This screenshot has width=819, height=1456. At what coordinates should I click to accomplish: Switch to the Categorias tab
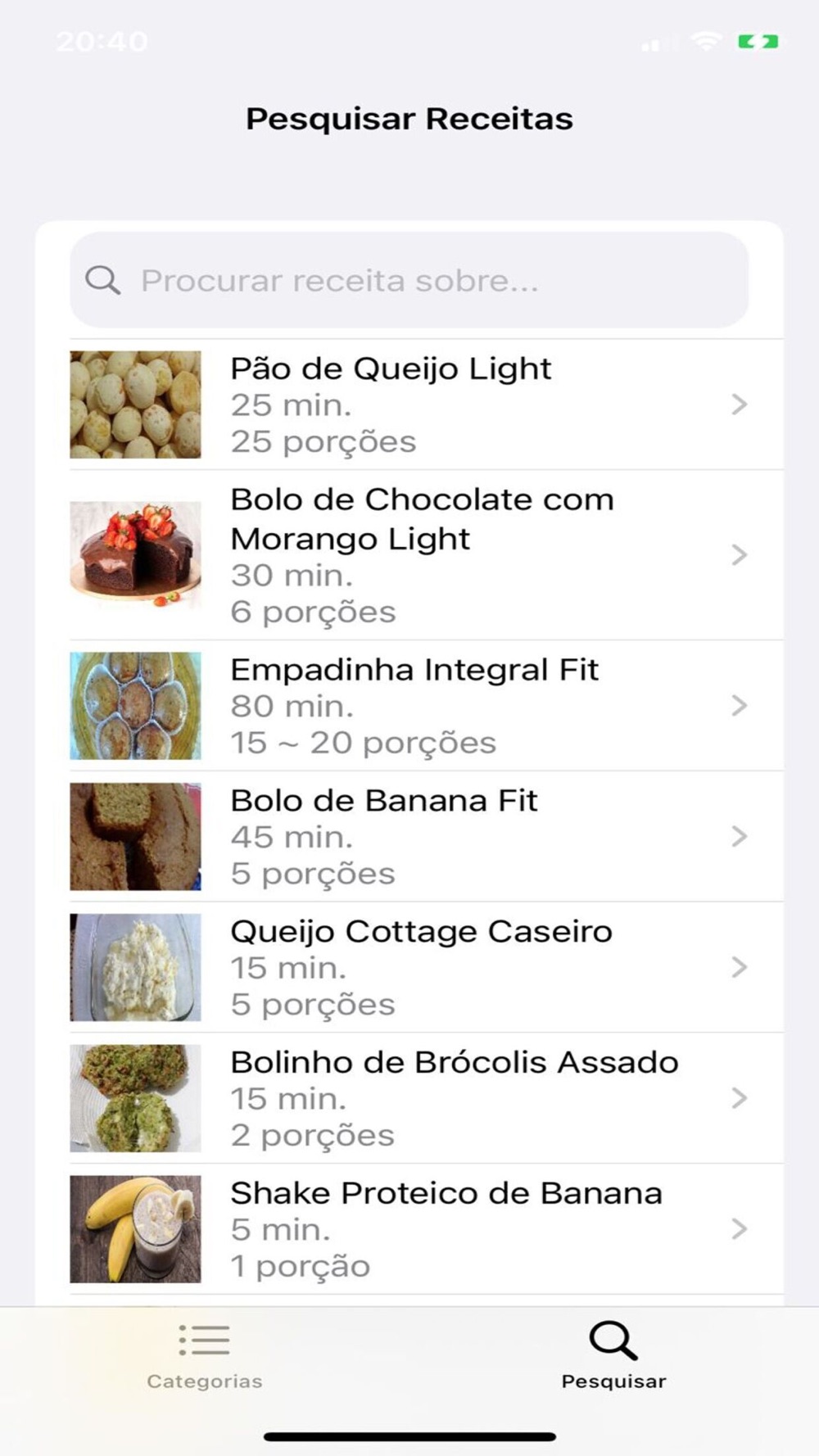(205, 1356)
